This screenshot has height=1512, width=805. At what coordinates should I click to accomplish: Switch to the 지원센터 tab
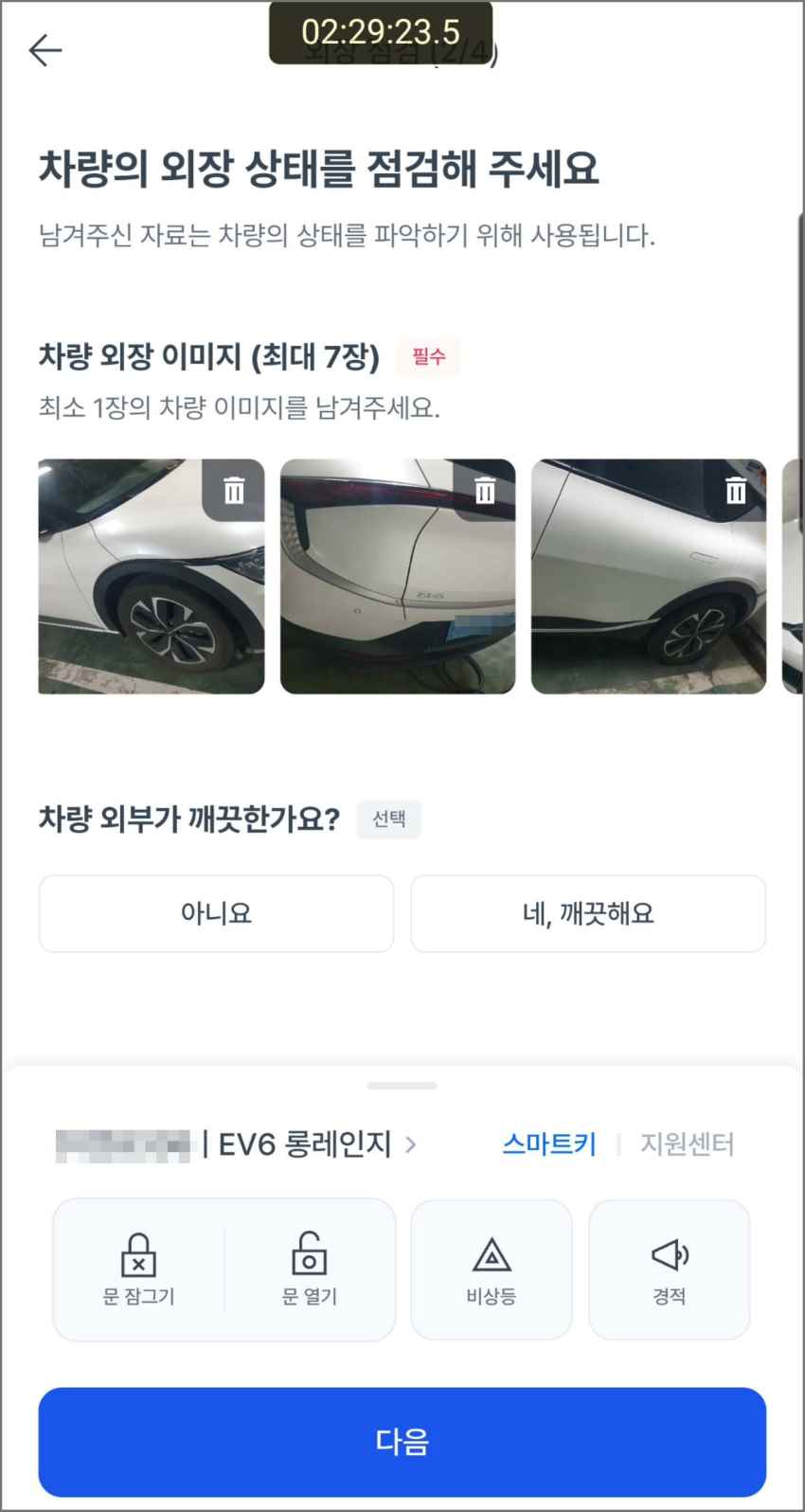pyautogui.click(x=688, y=1144)
